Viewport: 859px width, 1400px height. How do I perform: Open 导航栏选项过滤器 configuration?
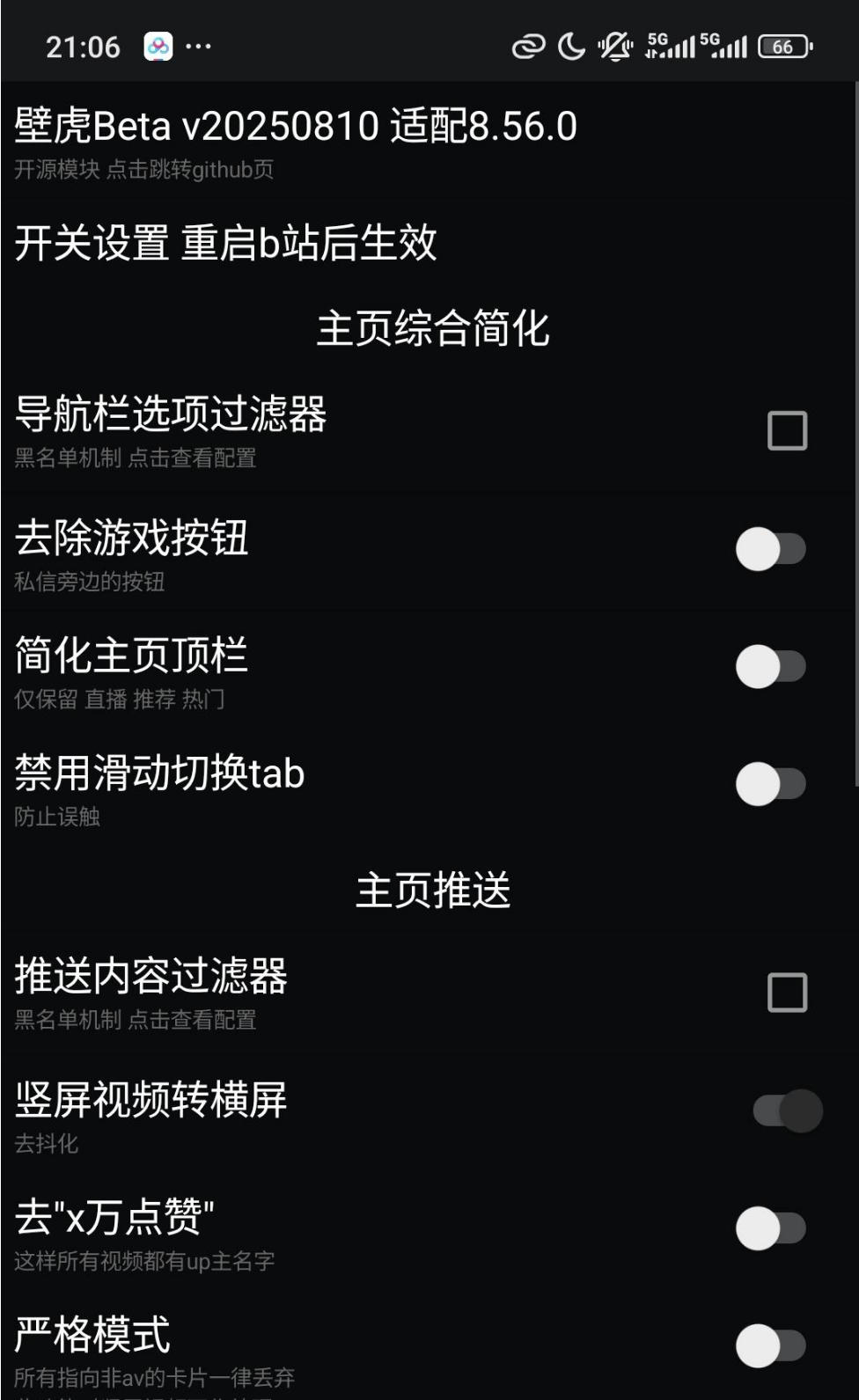tap(171, 430)
